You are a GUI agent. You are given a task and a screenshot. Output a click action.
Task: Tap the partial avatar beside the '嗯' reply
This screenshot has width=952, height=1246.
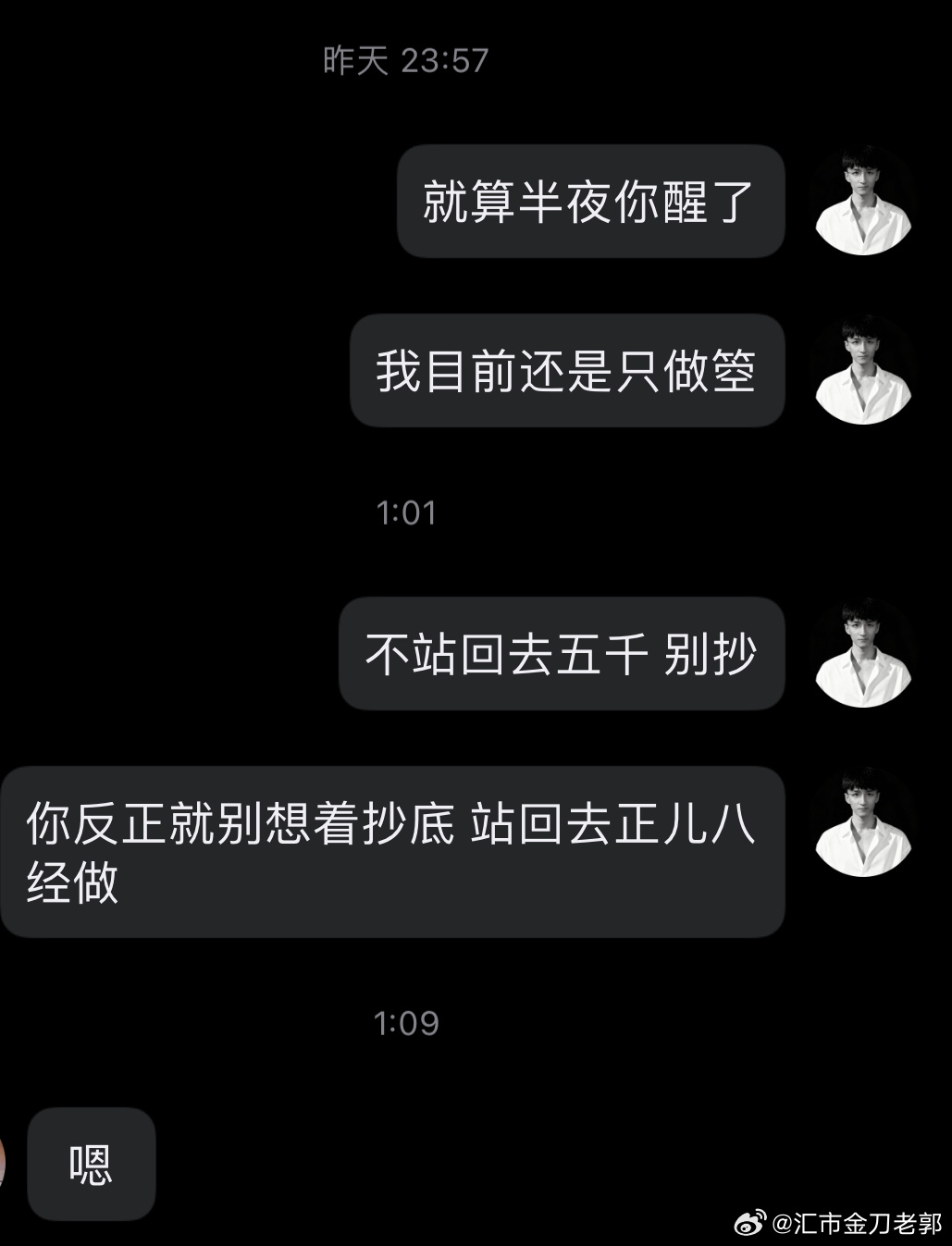pos(5,1164)
